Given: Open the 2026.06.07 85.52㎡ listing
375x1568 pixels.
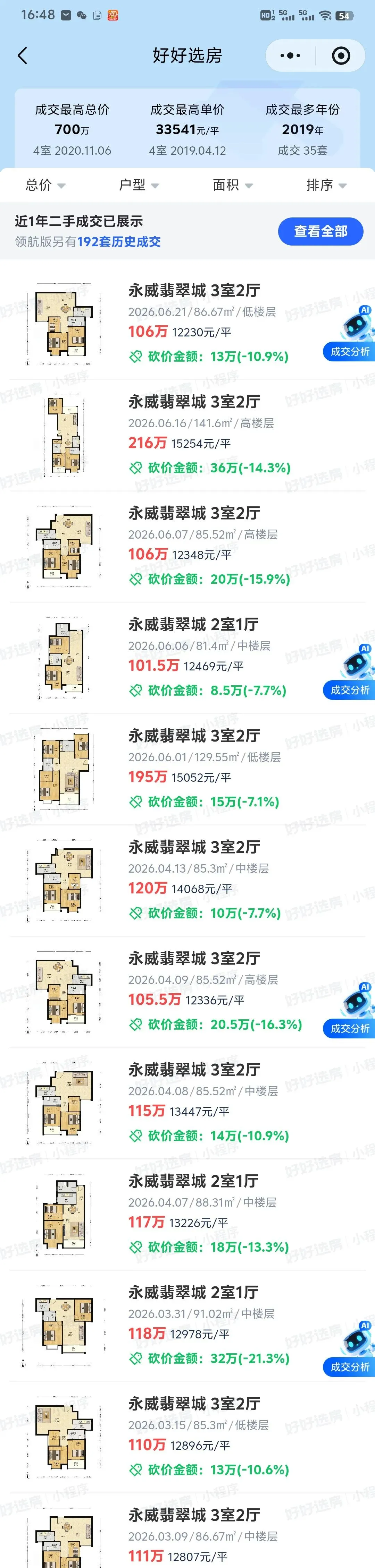Looking at the screenshot, I should coord(187,547).
